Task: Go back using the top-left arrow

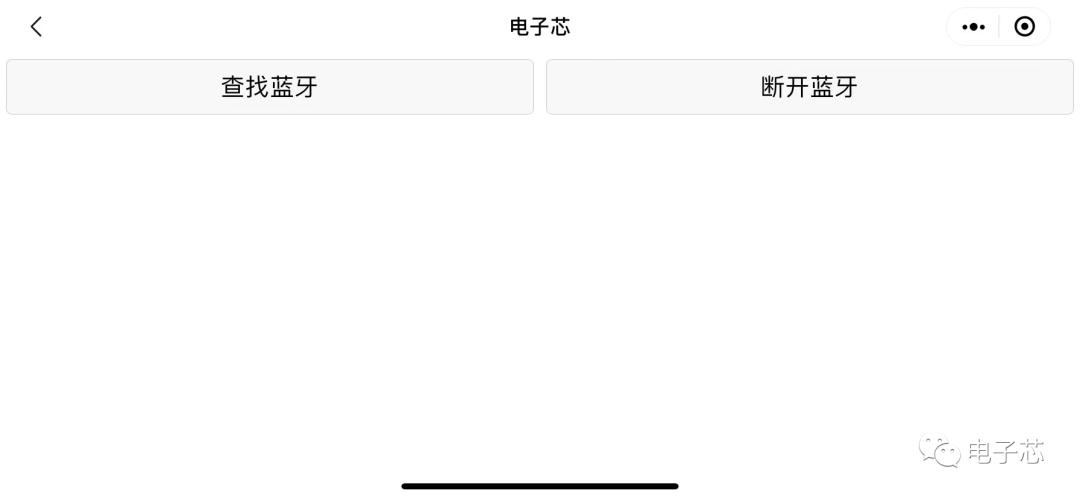Action: 37,27
